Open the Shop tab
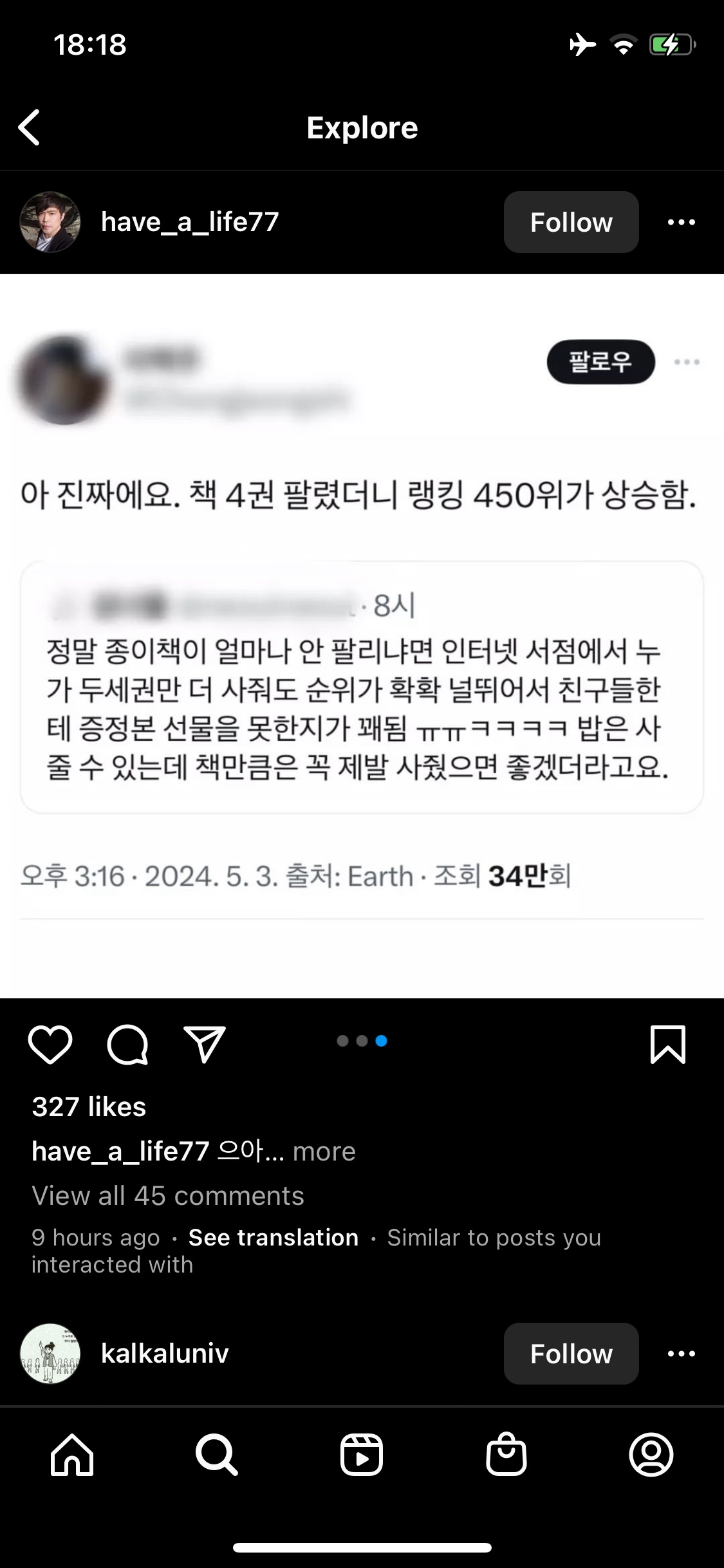This screenshot has height=1568, width=724. (506, 1455)
